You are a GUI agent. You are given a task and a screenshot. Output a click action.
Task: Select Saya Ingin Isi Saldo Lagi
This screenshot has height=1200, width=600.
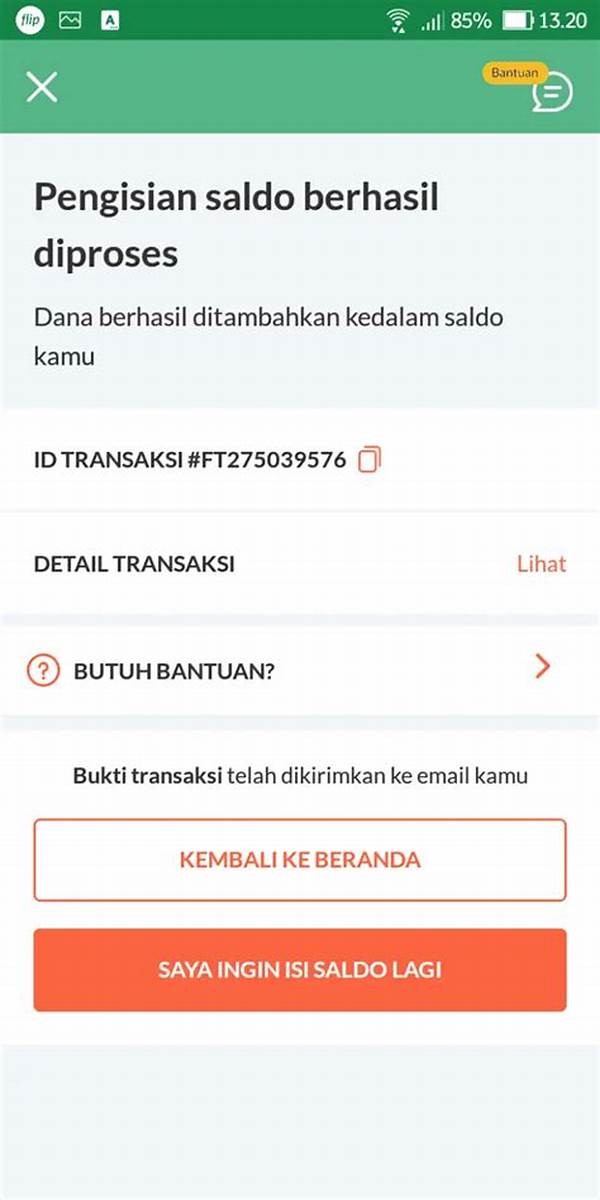pos(300,970)
